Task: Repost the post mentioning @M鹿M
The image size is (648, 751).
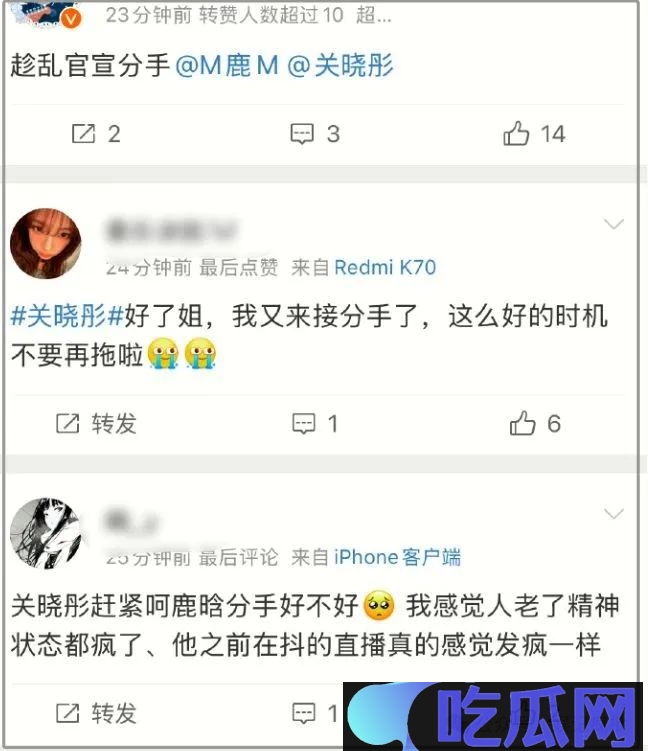Action: point(96,134)
